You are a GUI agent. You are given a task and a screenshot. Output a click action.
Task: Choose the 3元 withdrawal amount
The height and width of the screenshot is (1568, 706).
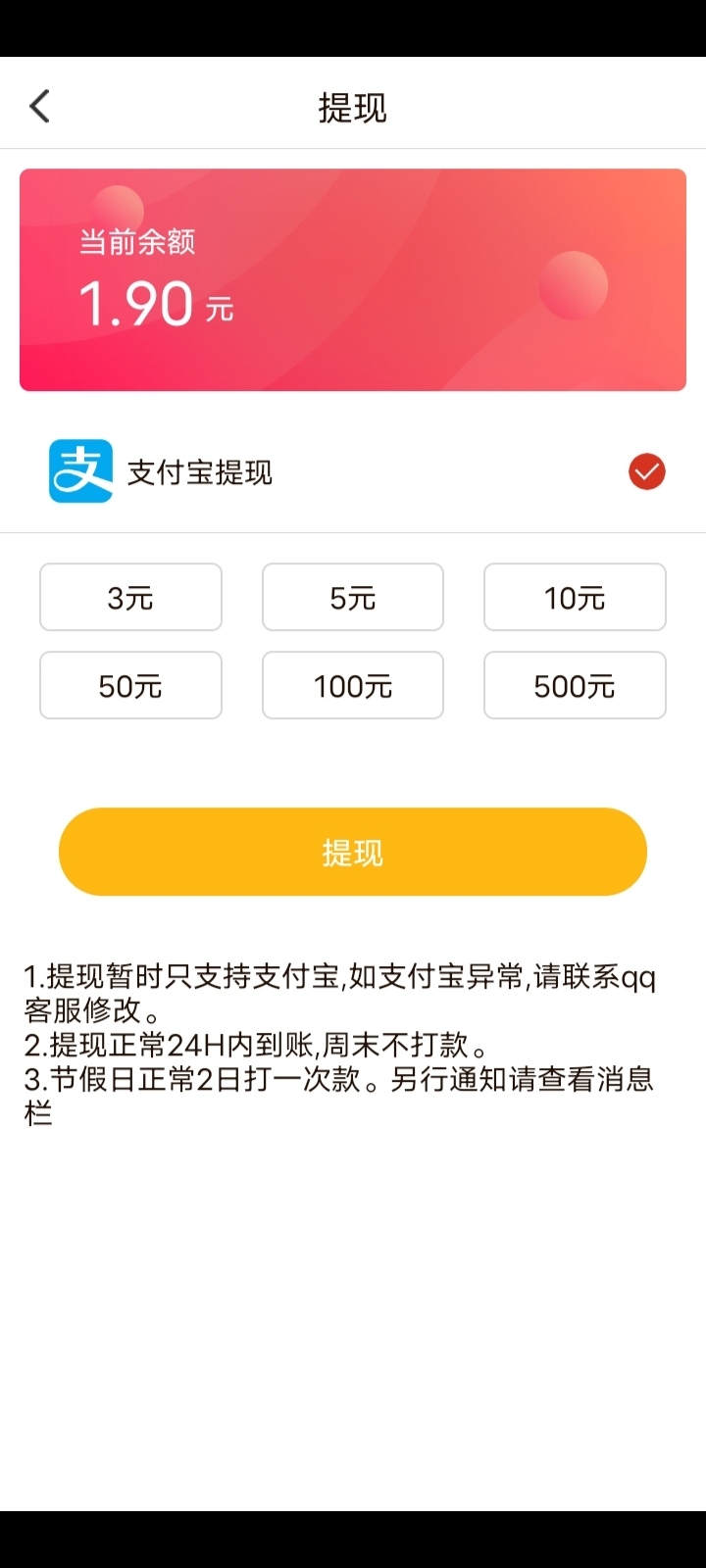tap(130, 597)
